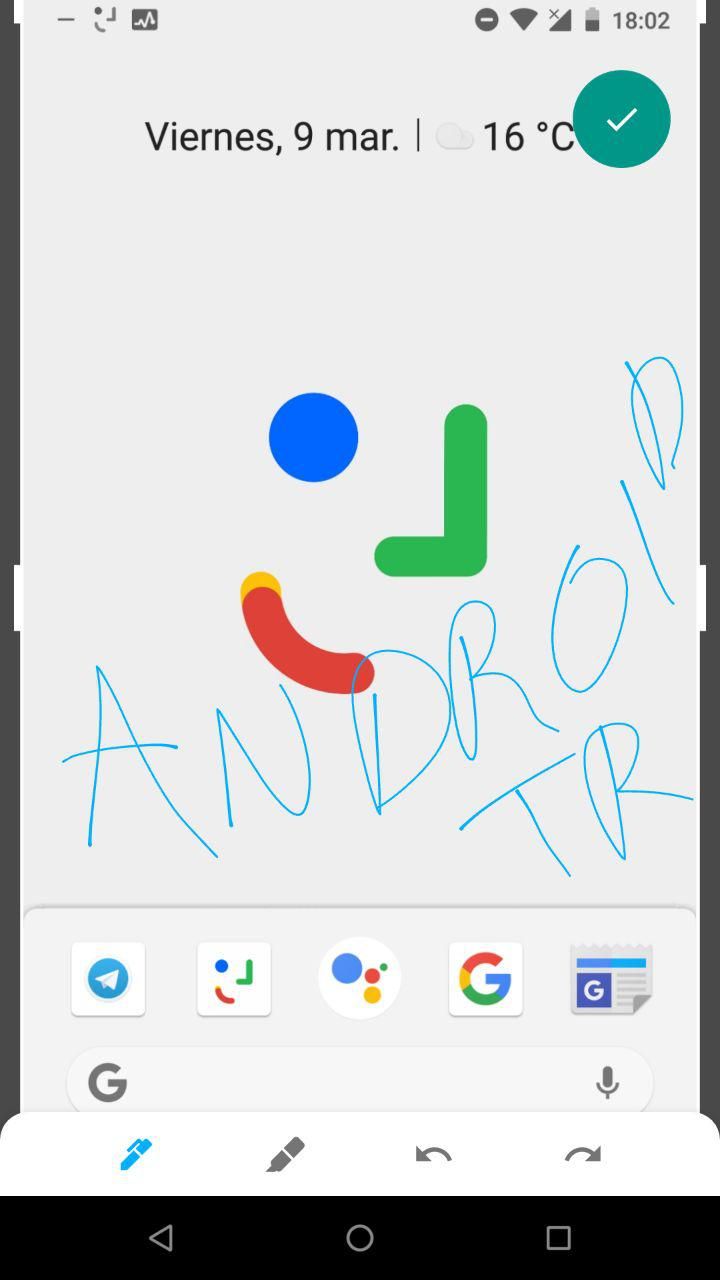
Task: Redo the undone stroke
Action: tap(582, 1155)
